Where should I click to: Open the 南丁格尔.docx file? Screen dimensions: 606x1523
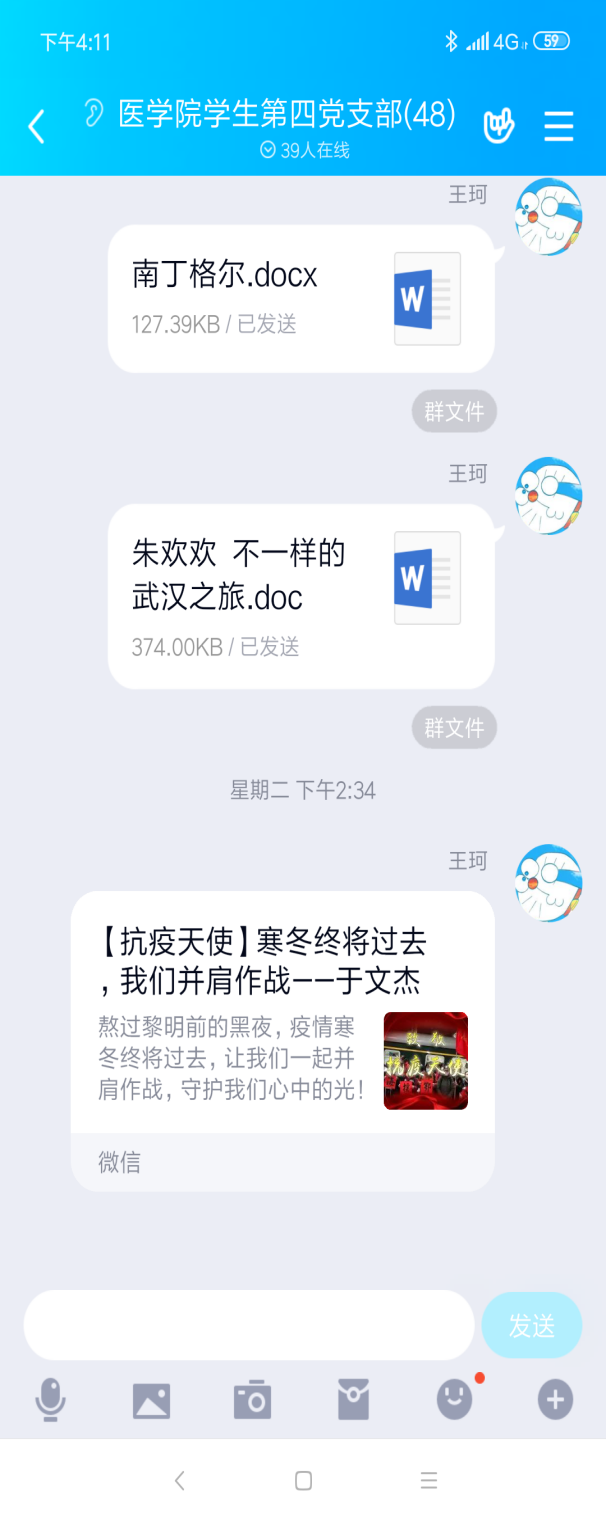300,298
